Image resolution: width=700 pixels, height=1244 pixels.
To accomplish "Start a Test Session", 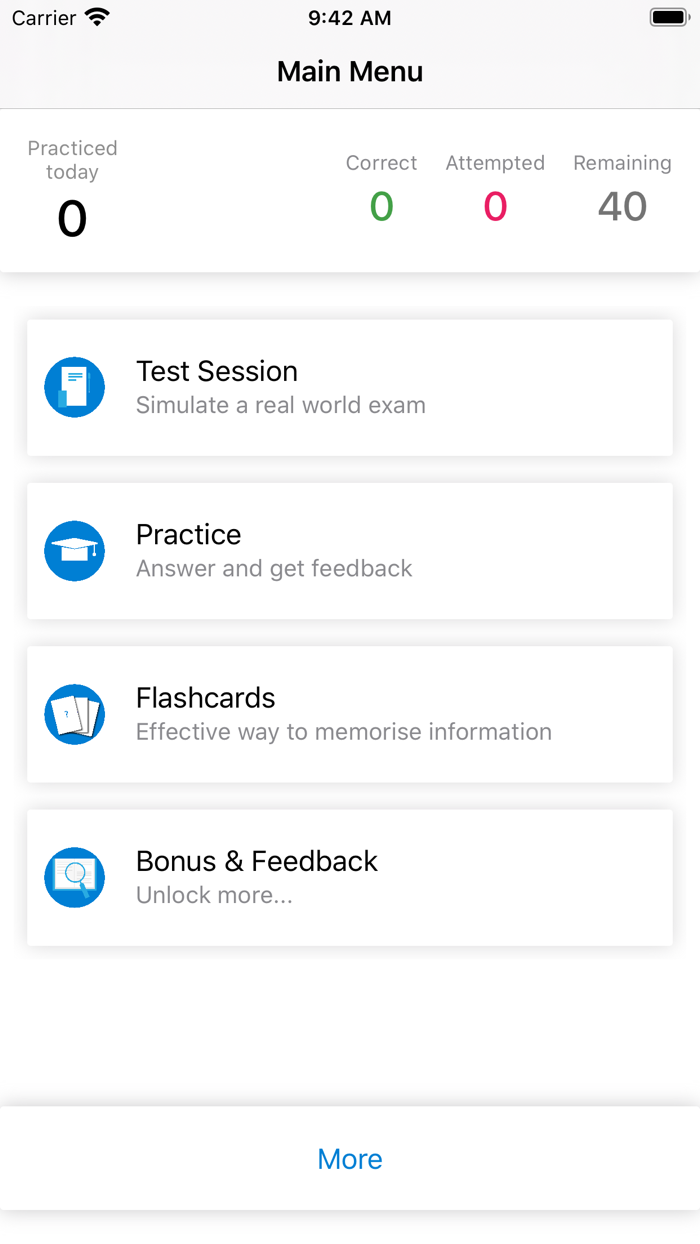I will (x=350, y=388).
